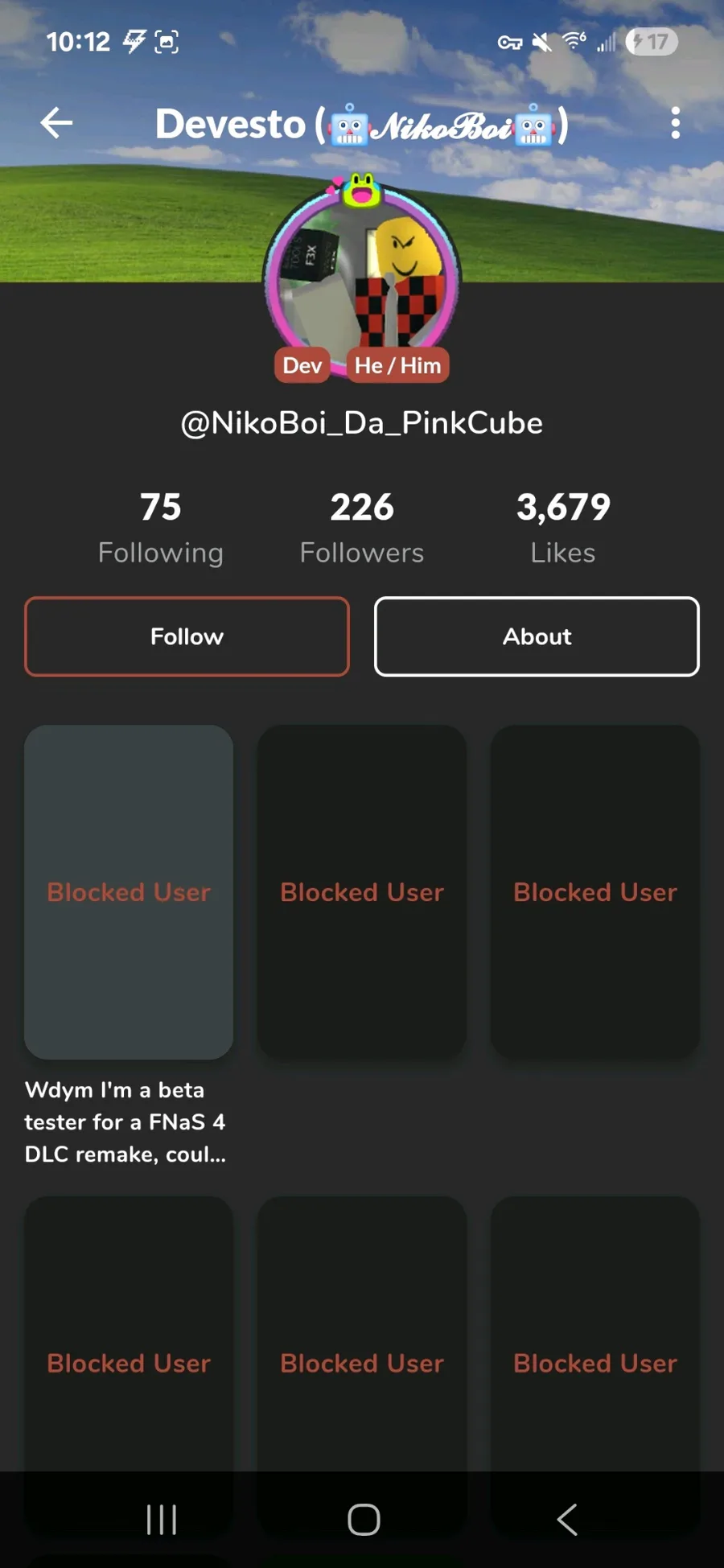Open recent apps from the navigation bar

[161, 1520]
